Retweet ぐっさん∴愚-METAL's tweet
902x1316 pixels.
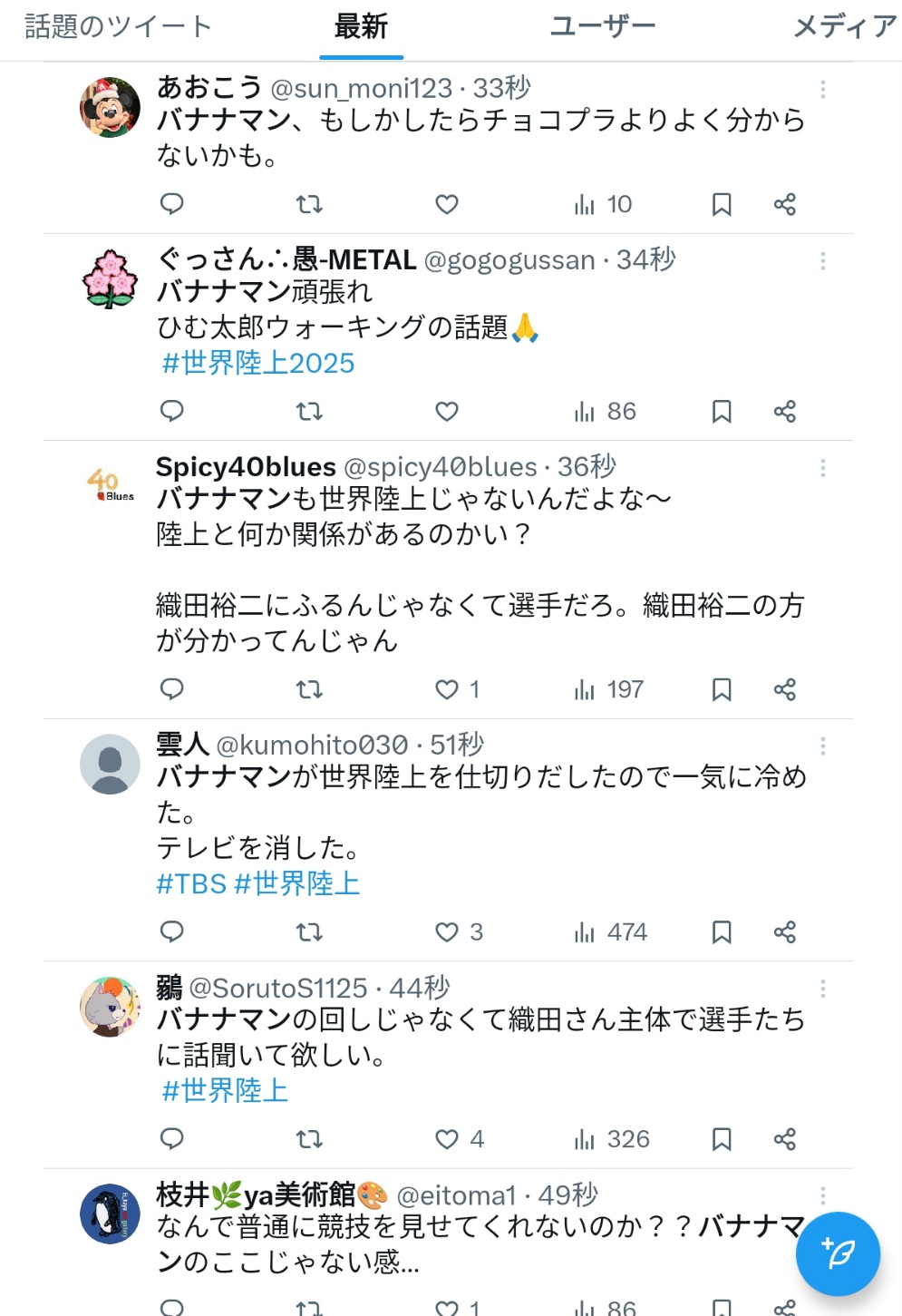click(x=309, y=412)
